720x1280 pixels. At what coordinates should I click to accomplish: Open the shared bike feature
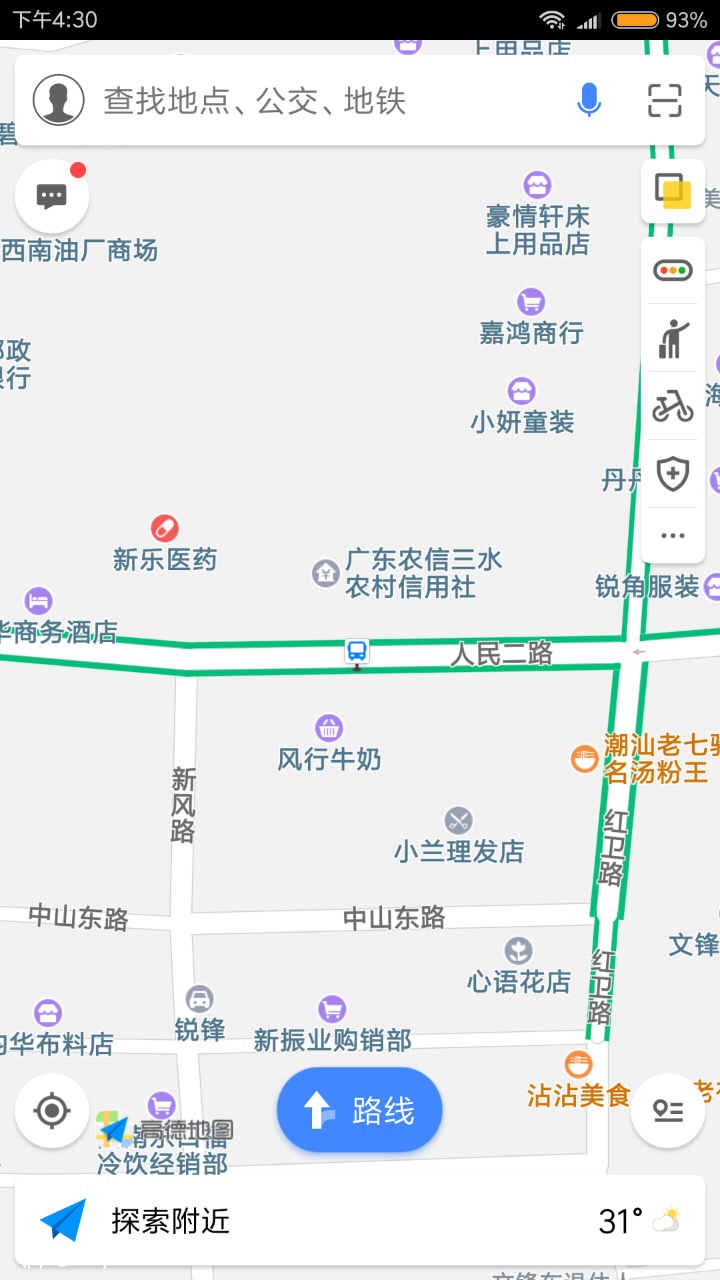(x=672, y=406)
